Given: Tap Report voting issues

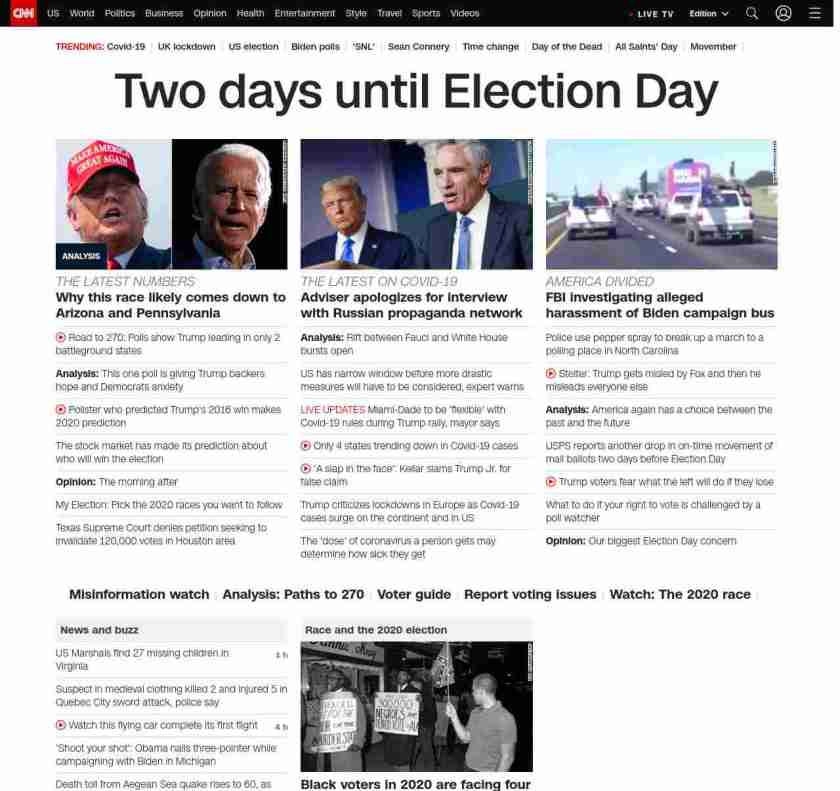Looking at the screenshot, I should pyautogui.click(x=530, y=594).
